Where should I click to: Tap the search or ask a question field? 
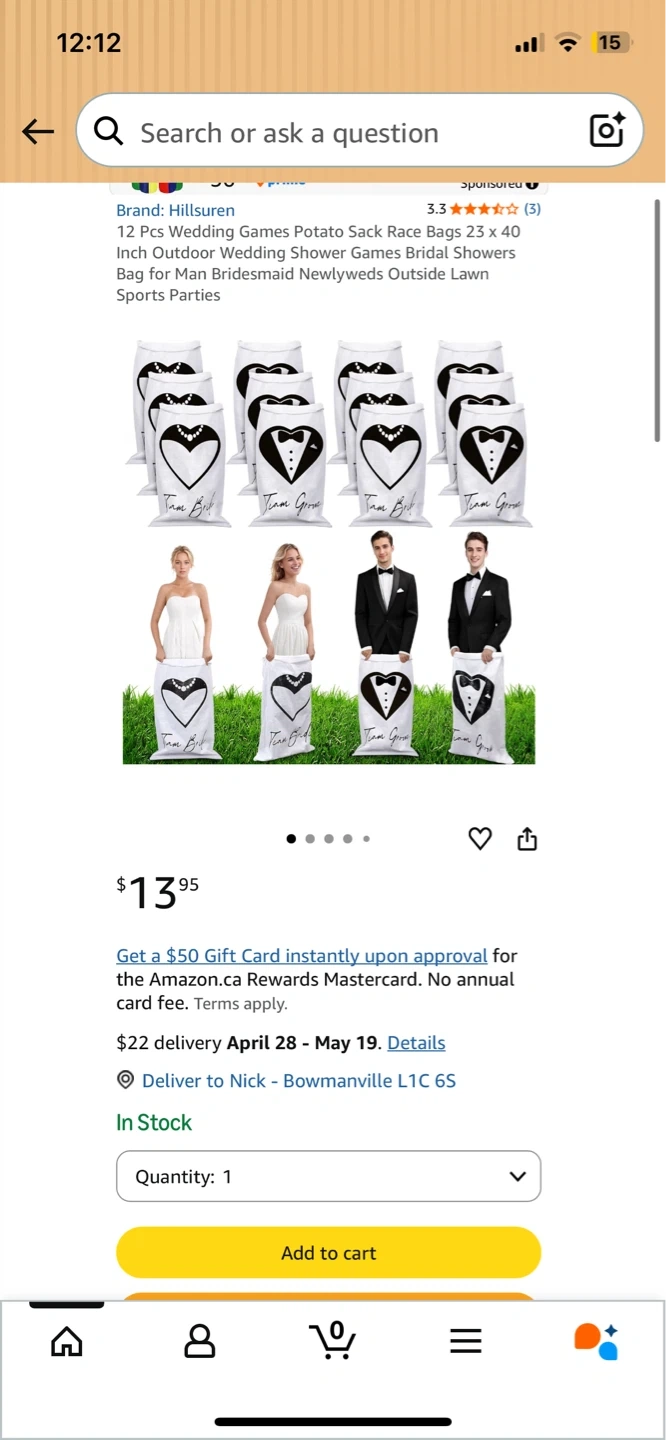[340, 133]
